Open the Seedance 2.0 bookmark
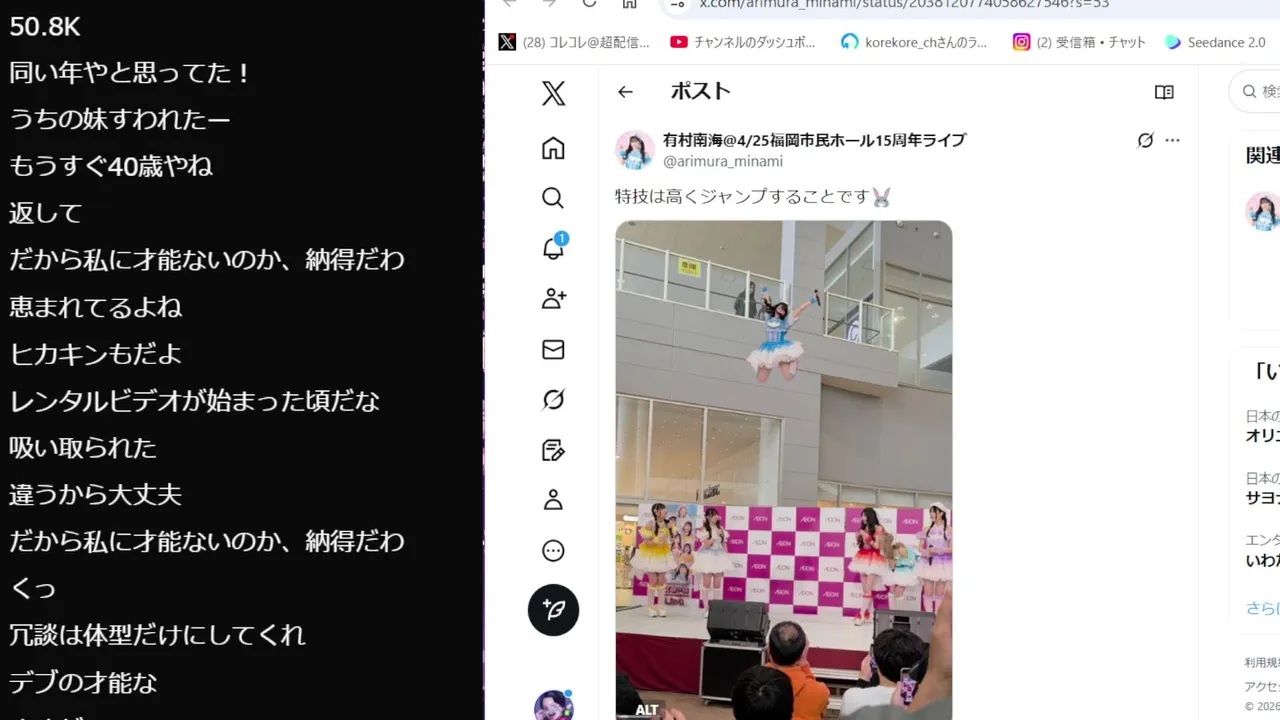The image size is (1280, 720). pyautogui.click(x=1216, y=42)
